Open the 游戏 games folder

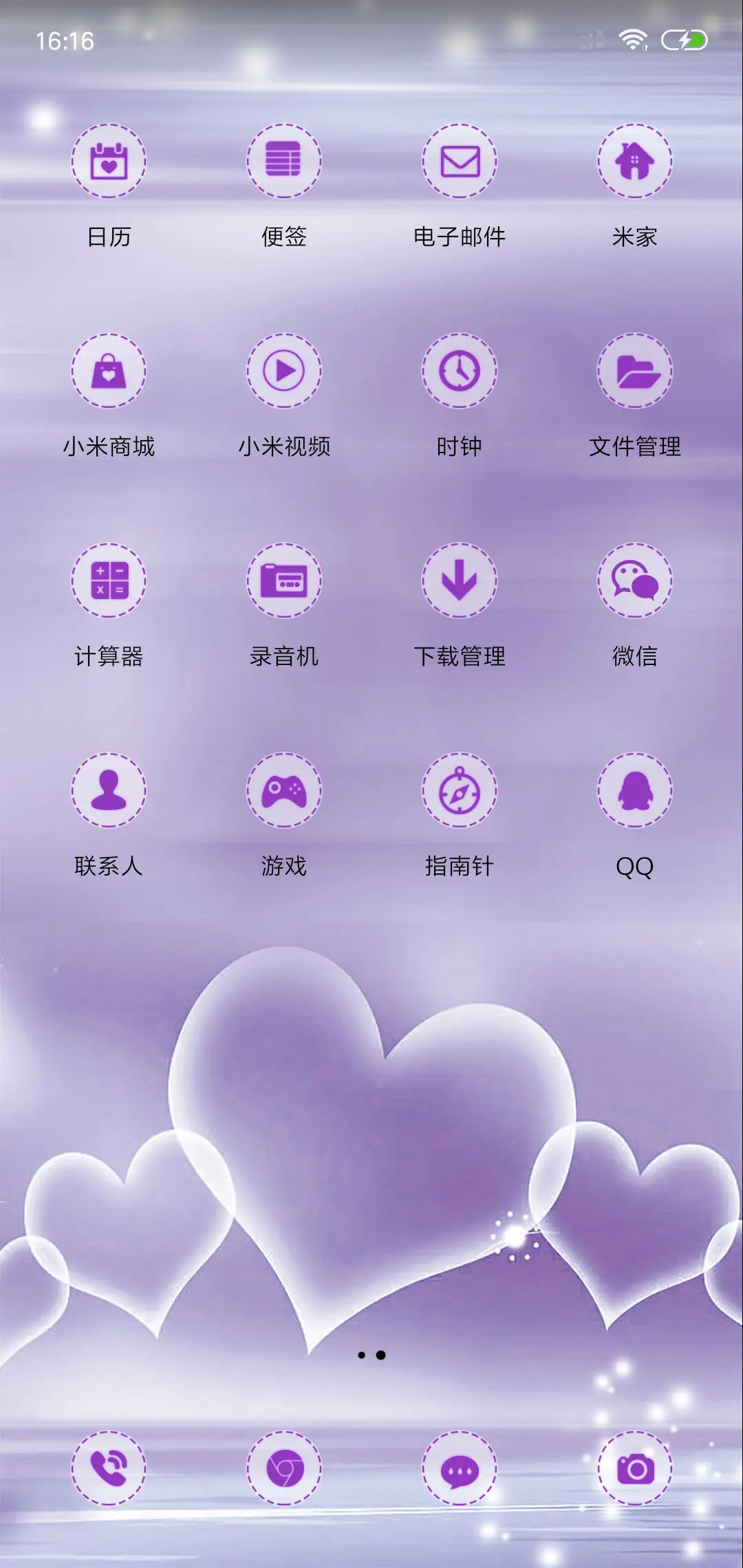point(283,791)
